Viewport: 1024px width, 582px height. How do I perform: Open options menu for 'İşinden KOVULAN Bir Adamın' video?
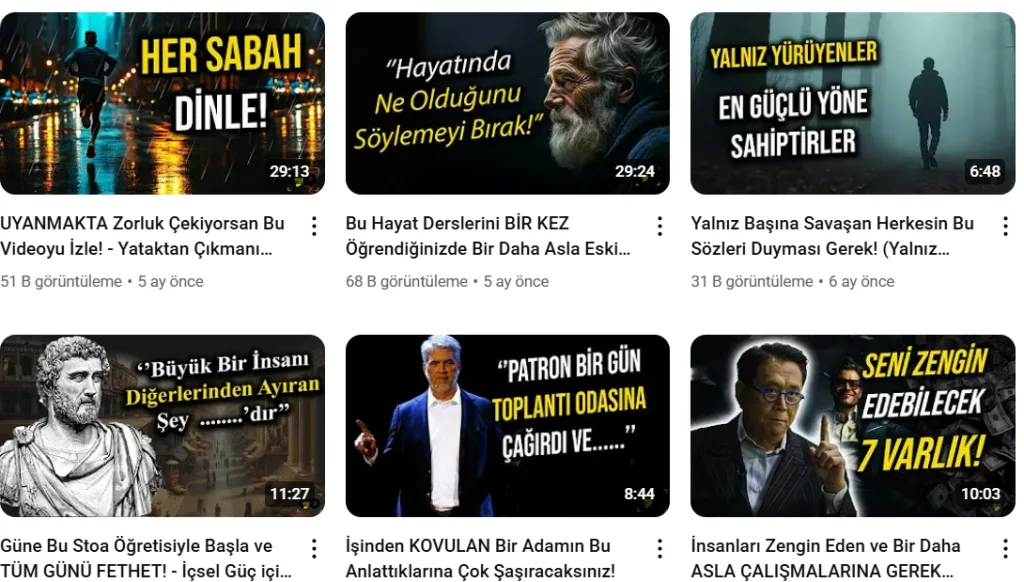(x=659, y=548)
